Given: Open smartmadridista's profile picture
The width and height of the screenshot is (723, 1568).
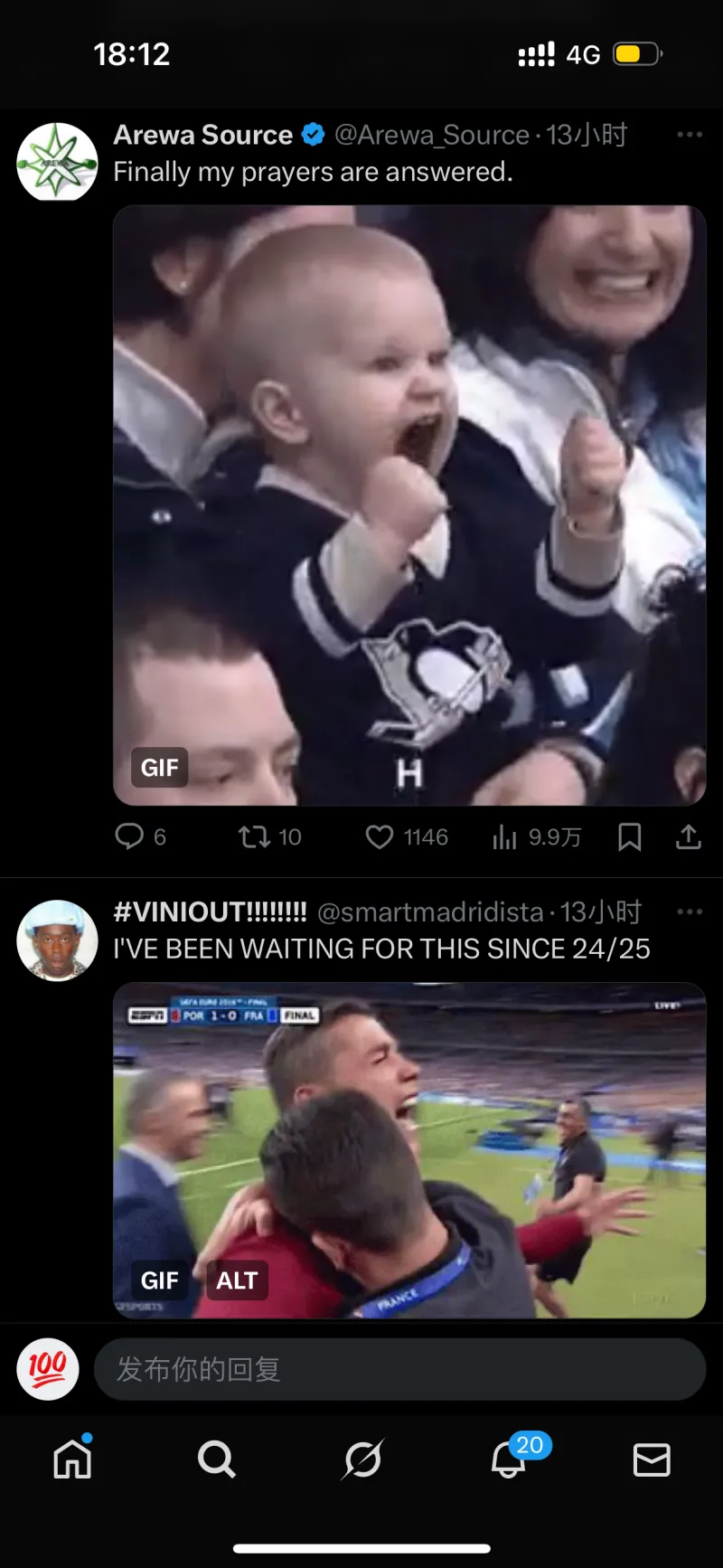Looking at the screenshot, I should pyautogui.click(x=57, y=940).
